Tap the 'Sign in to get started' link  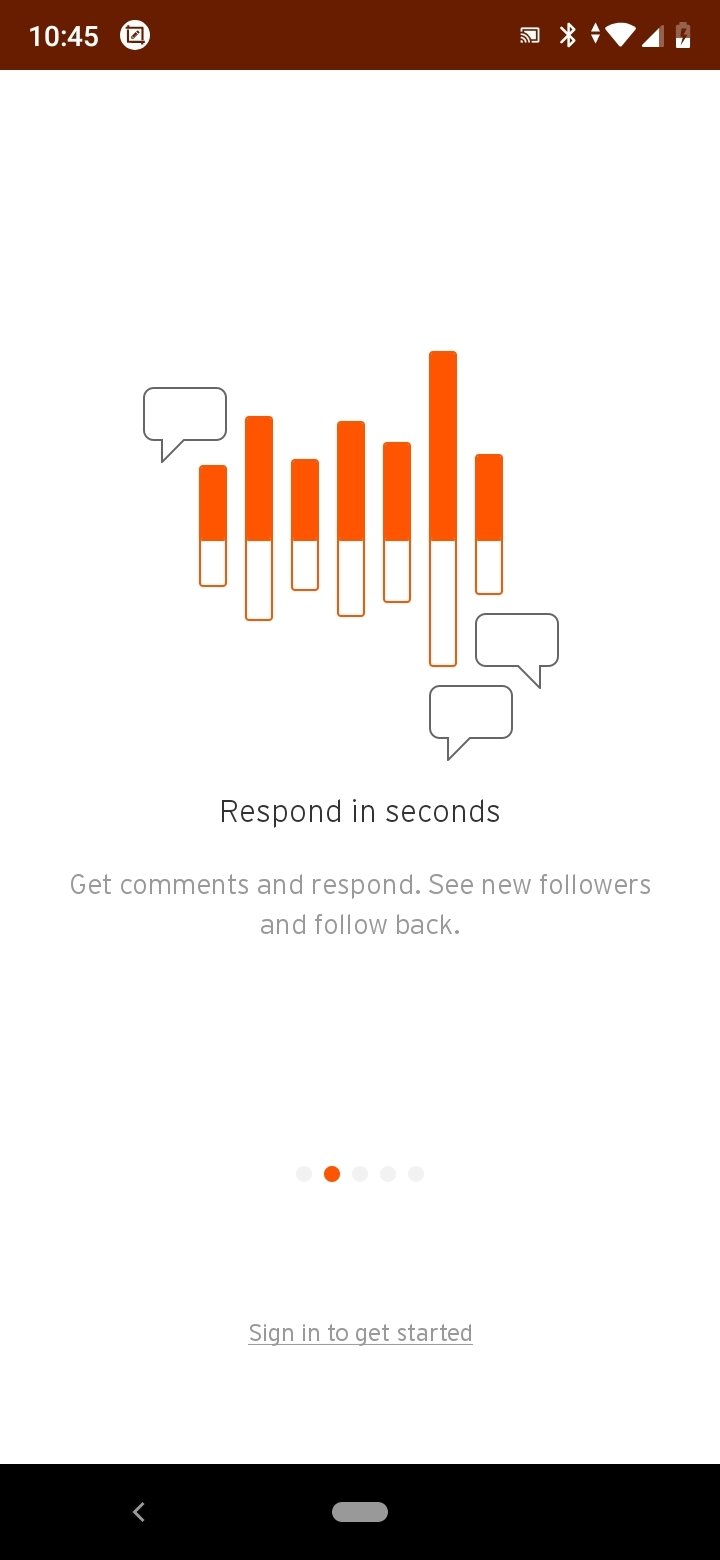point(360,1333)
